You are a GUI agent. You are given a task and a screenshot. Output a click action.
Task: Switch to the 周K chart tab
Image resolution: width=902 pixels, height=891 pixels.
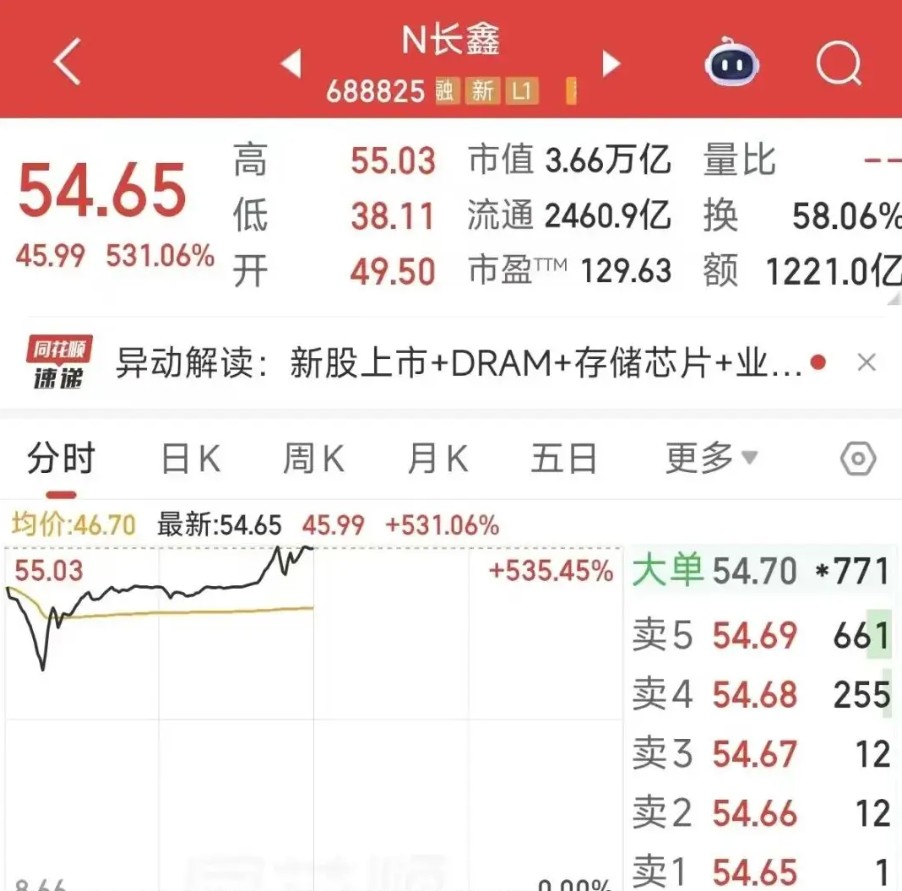pos(314,459)
